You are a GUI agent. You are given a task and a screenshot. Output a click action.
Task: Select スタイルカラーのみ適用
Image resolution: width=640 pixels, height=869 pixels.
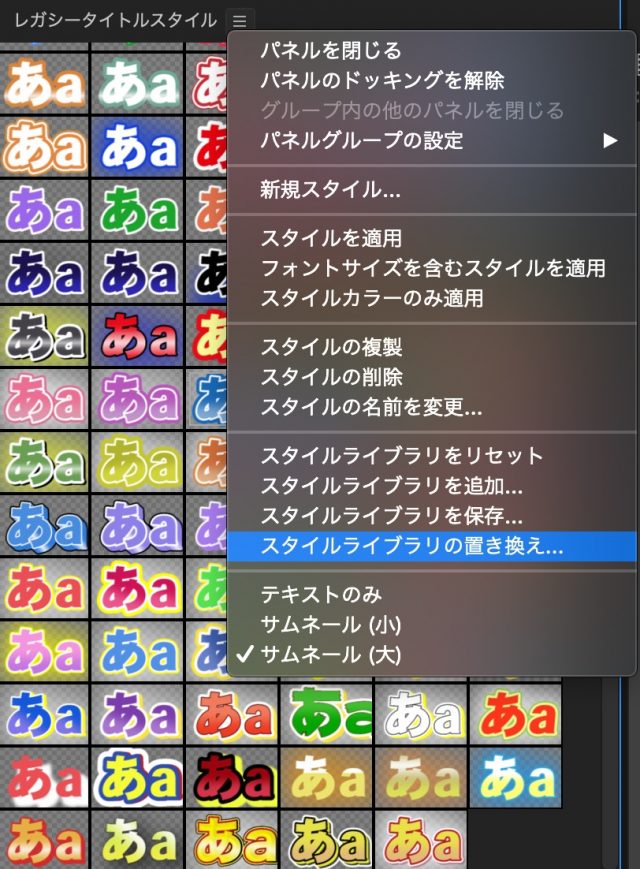coord(371,298)
